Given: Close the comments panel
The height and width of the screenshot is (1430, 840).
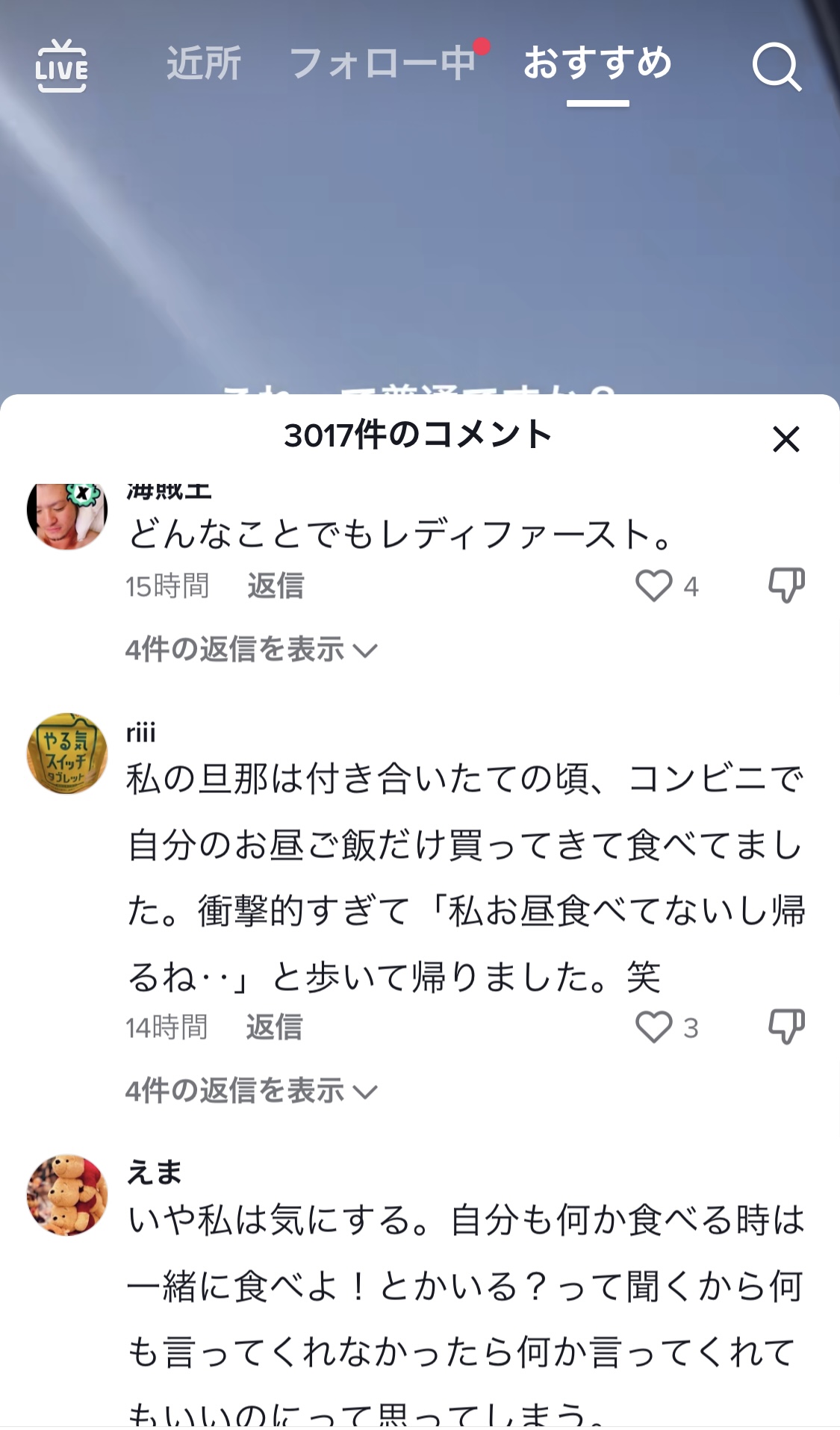Looking at the screenshot, I should click(x=785, y=439).
